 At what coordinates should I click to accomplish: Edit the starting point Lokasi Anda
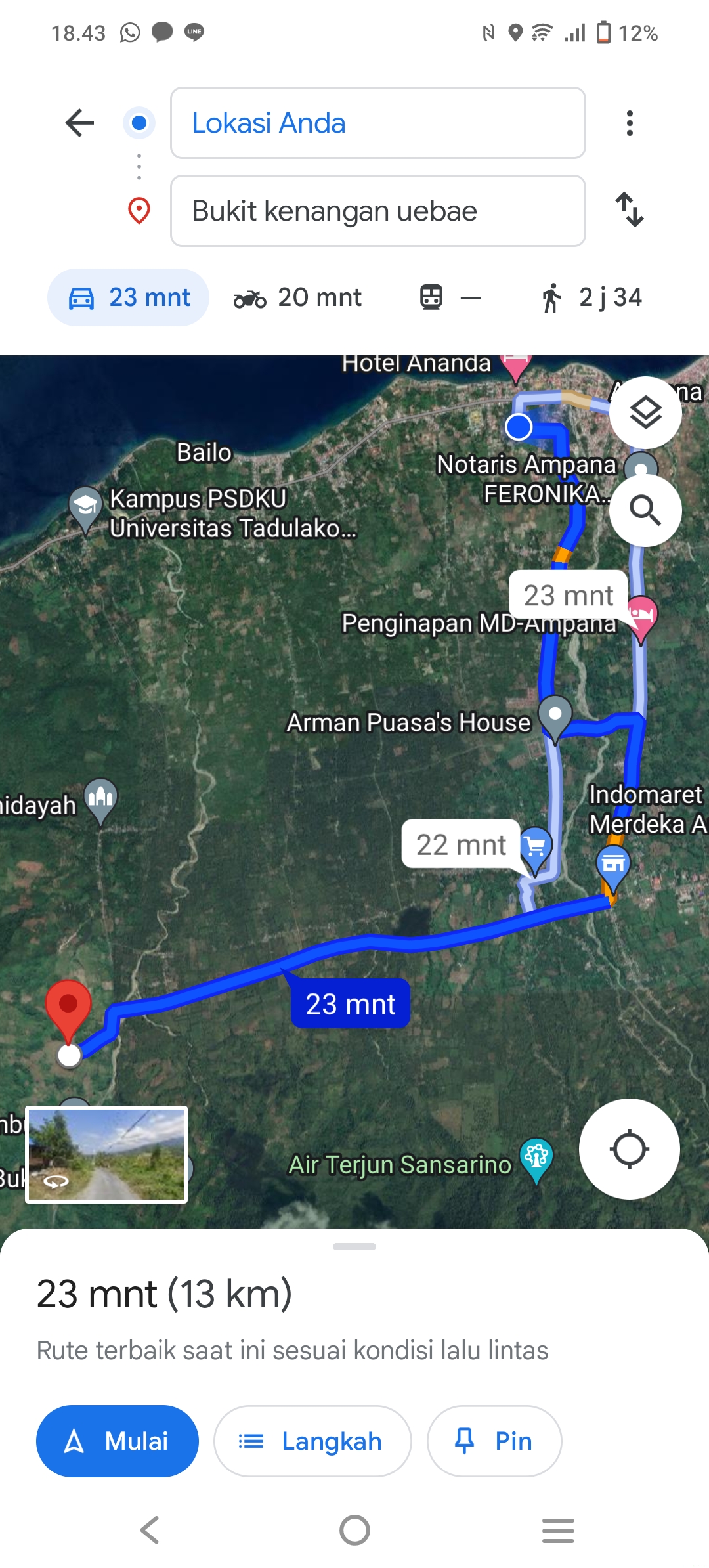click(x=377, y=123)
